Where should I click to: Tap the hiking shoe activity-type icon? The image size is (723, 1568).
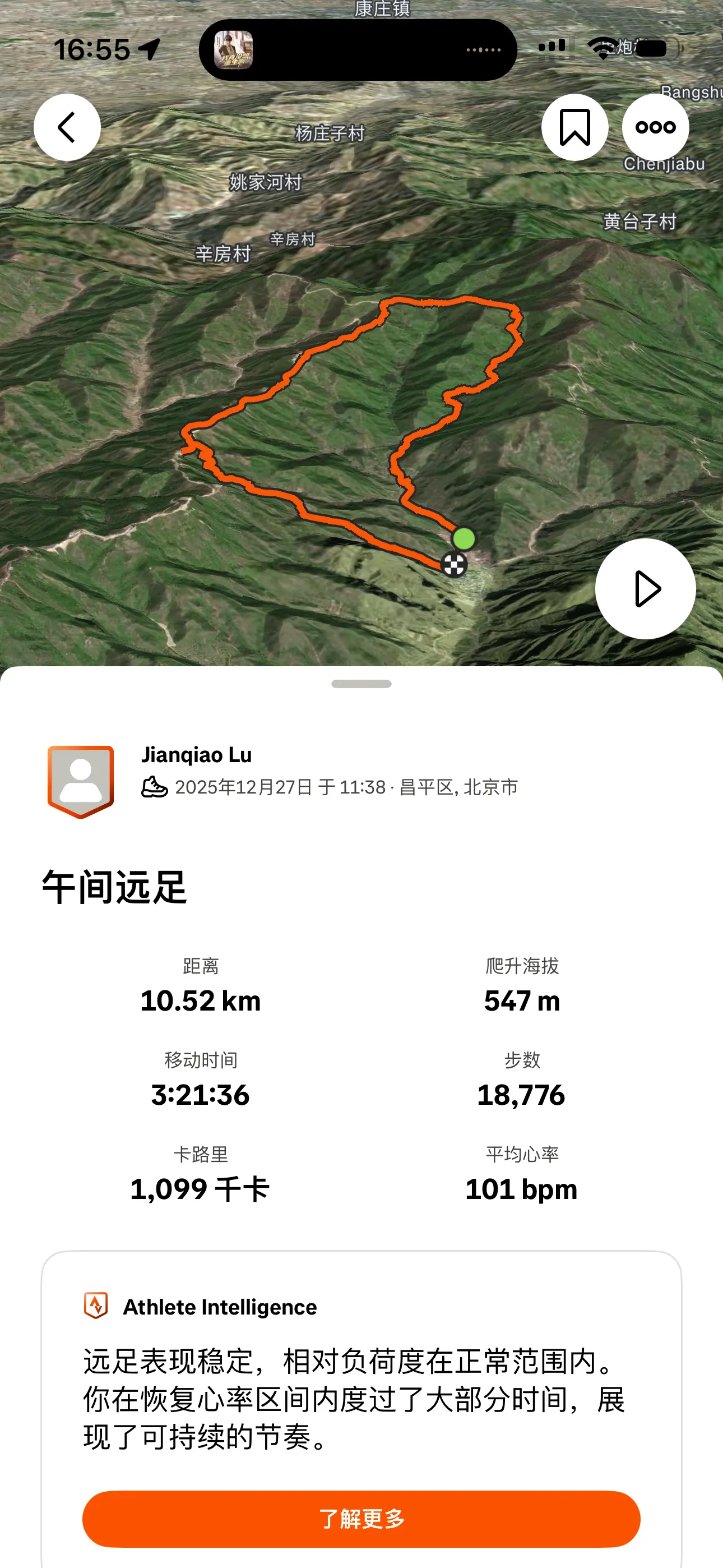coord(154,786)
